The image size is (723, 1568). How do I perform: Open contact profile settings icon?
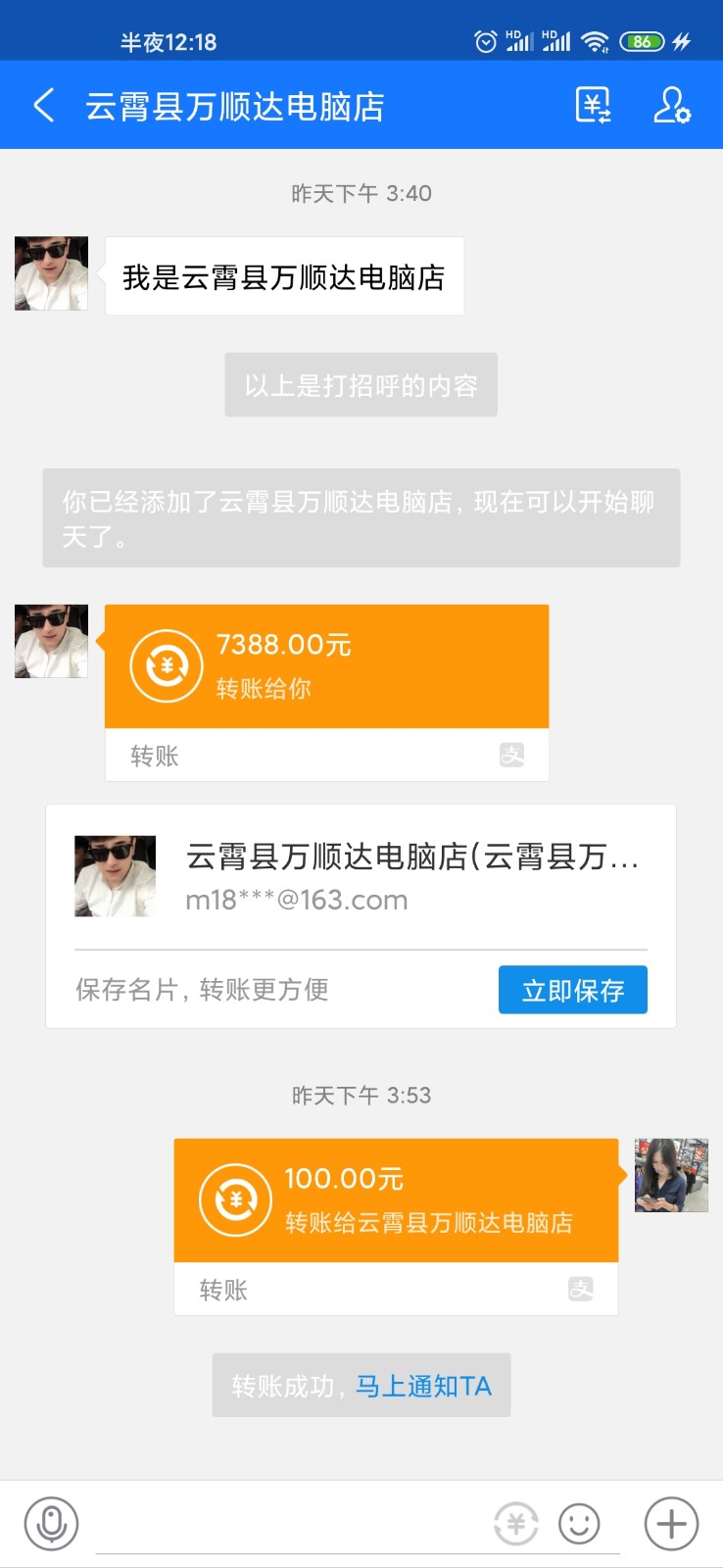(671, 105)
